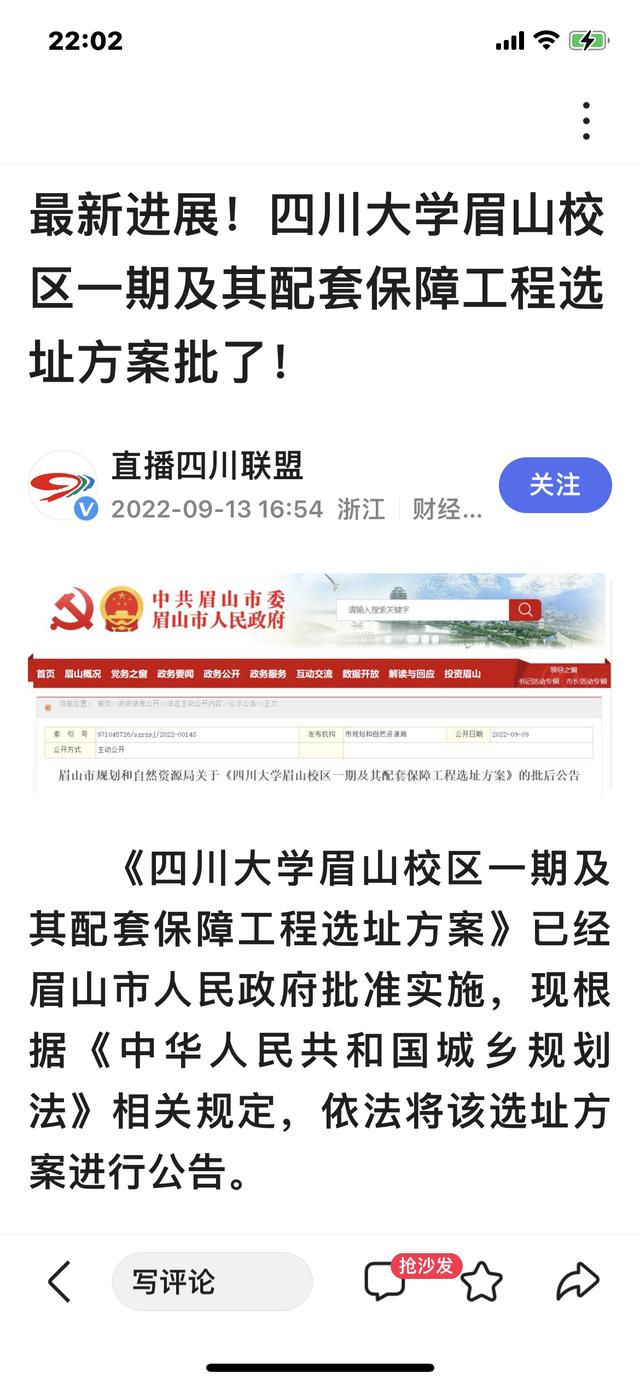View the government announcement screenshot image
The height and width of the screenshot is (1385, 640).
[320, 682]
